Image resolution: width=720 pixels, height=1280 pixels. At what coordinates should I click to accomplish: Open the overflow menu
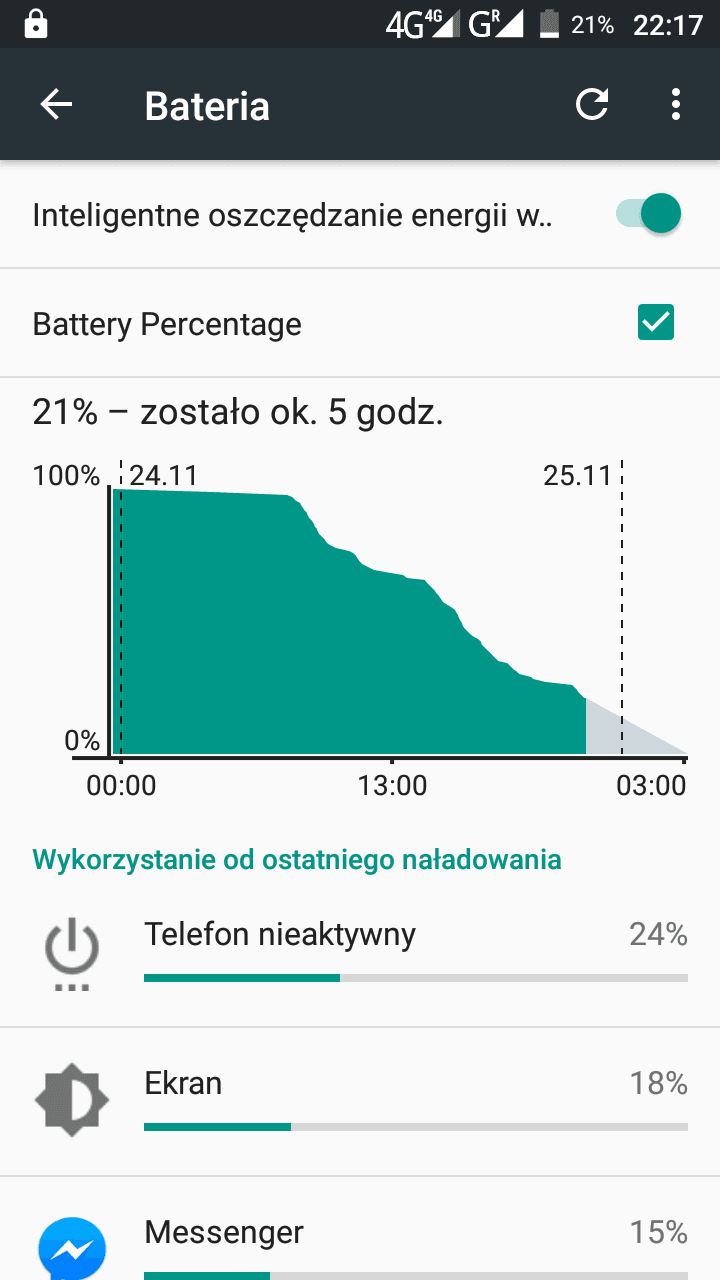tap(677, 105)
